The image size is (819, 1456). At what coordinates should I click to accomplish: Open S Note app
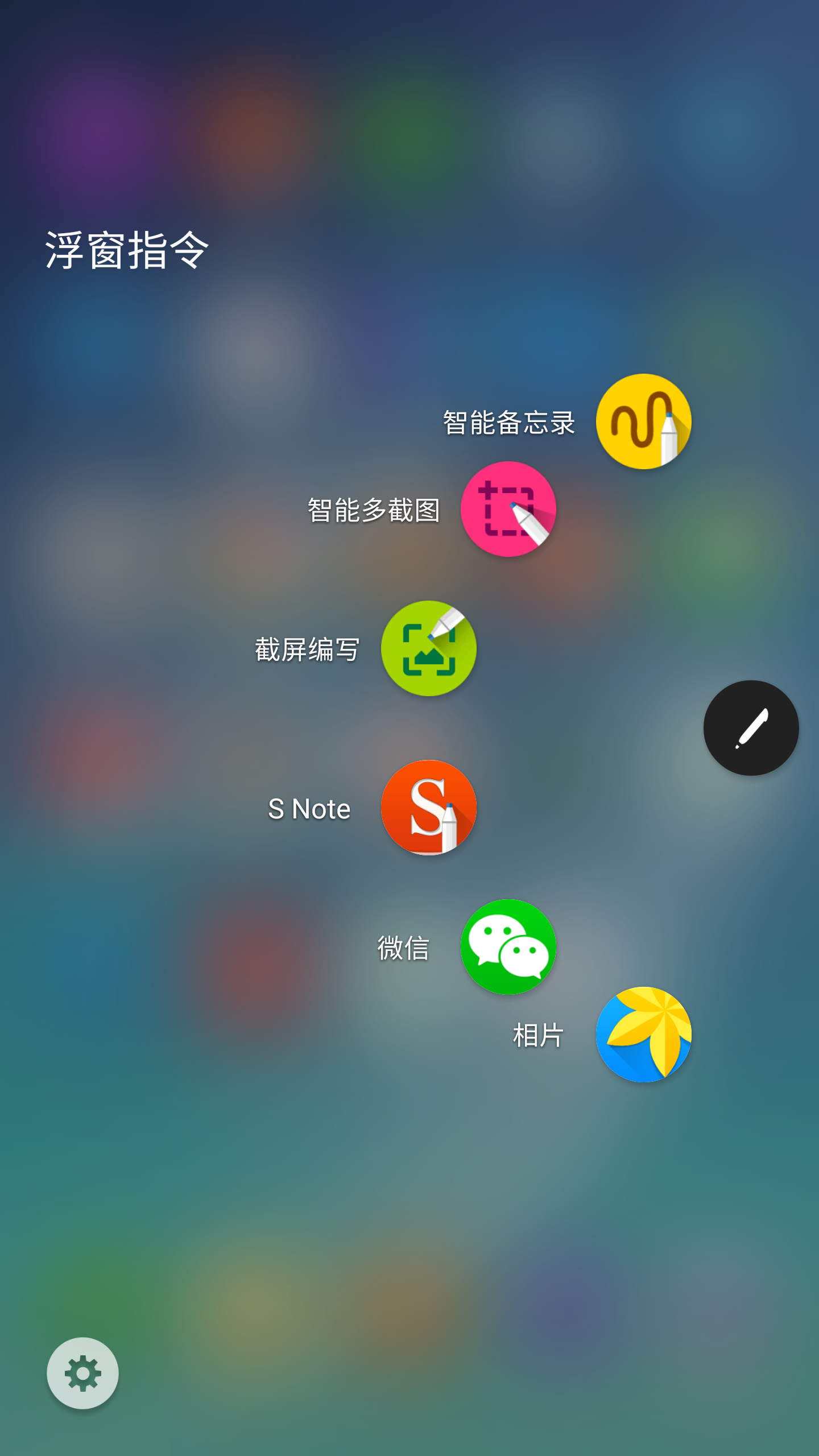click(428, 807)
